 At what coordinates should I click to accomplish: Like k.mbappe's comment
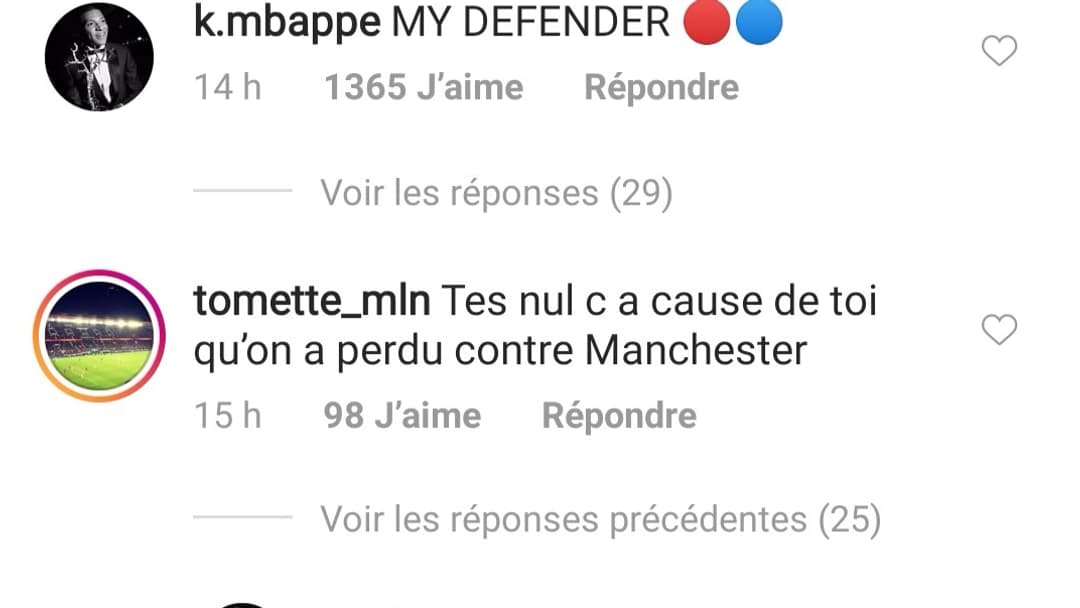click(x=998, y=50)
